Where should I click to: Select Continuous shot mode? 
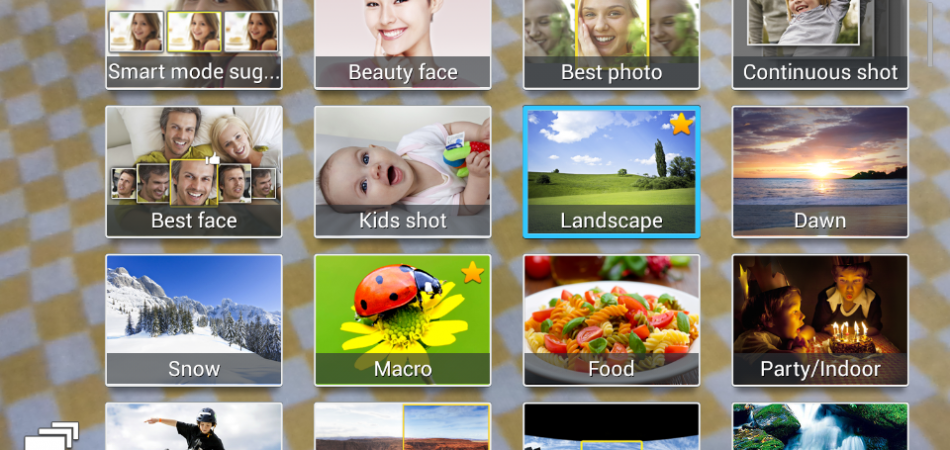coord(820,44)
